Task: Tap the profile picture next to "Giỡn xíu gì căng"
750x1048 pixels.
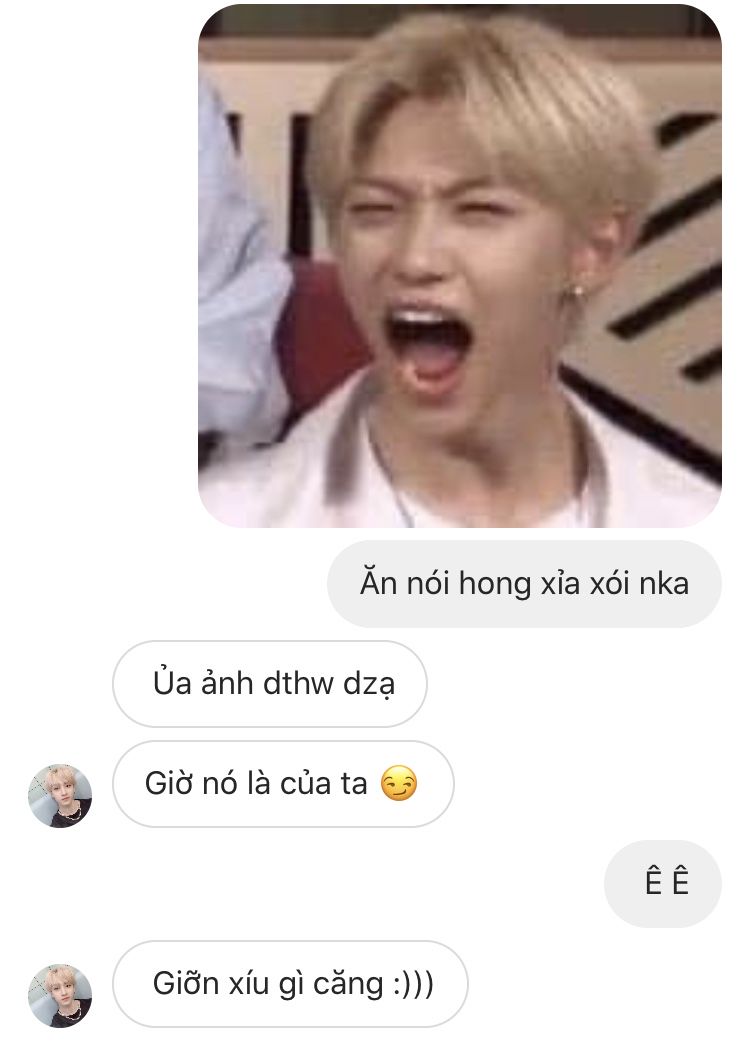Action: (59, 995)
